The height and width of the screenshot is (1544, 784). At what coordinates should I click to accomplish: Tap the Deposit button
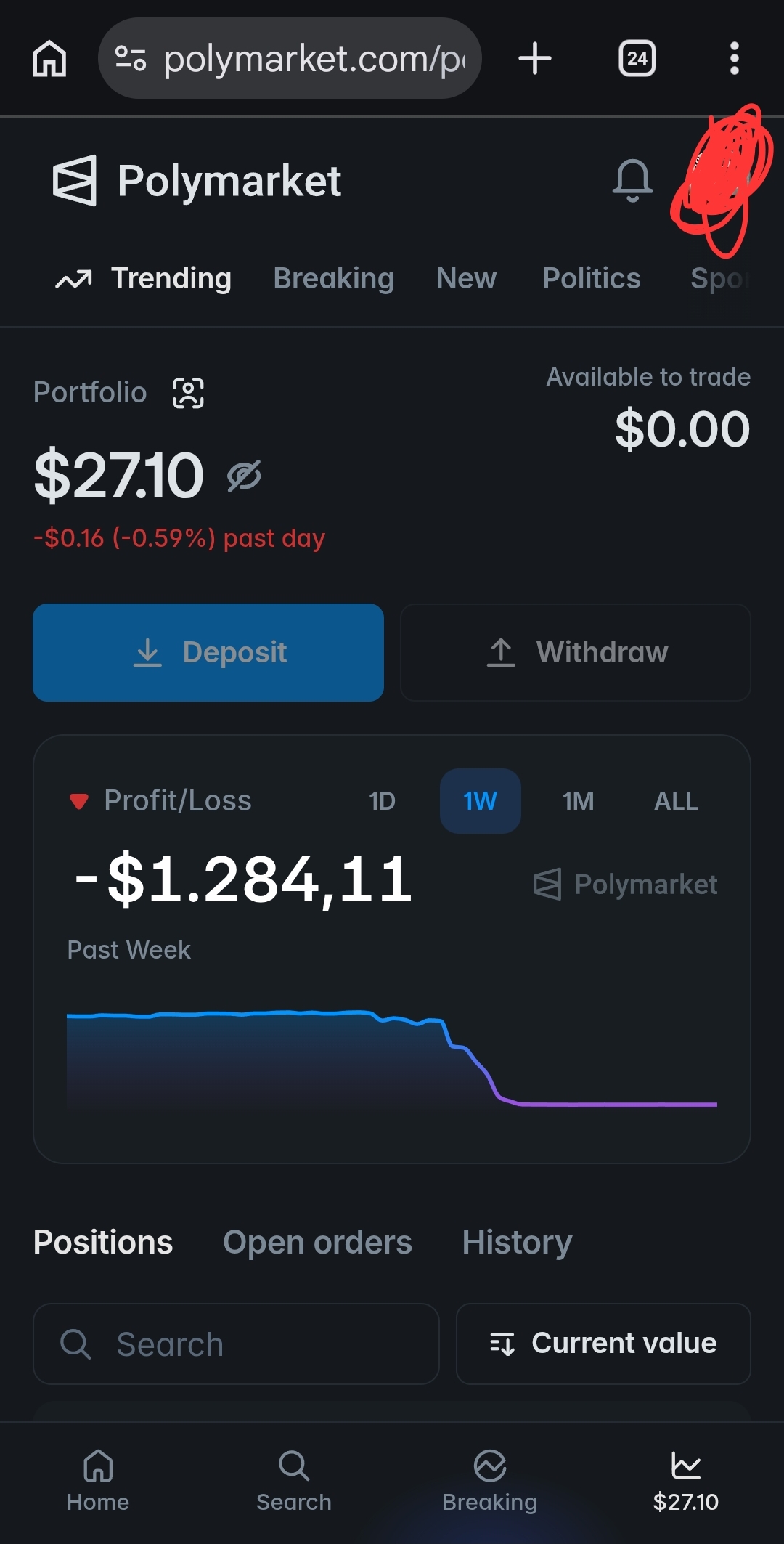[x=208, y=652]
